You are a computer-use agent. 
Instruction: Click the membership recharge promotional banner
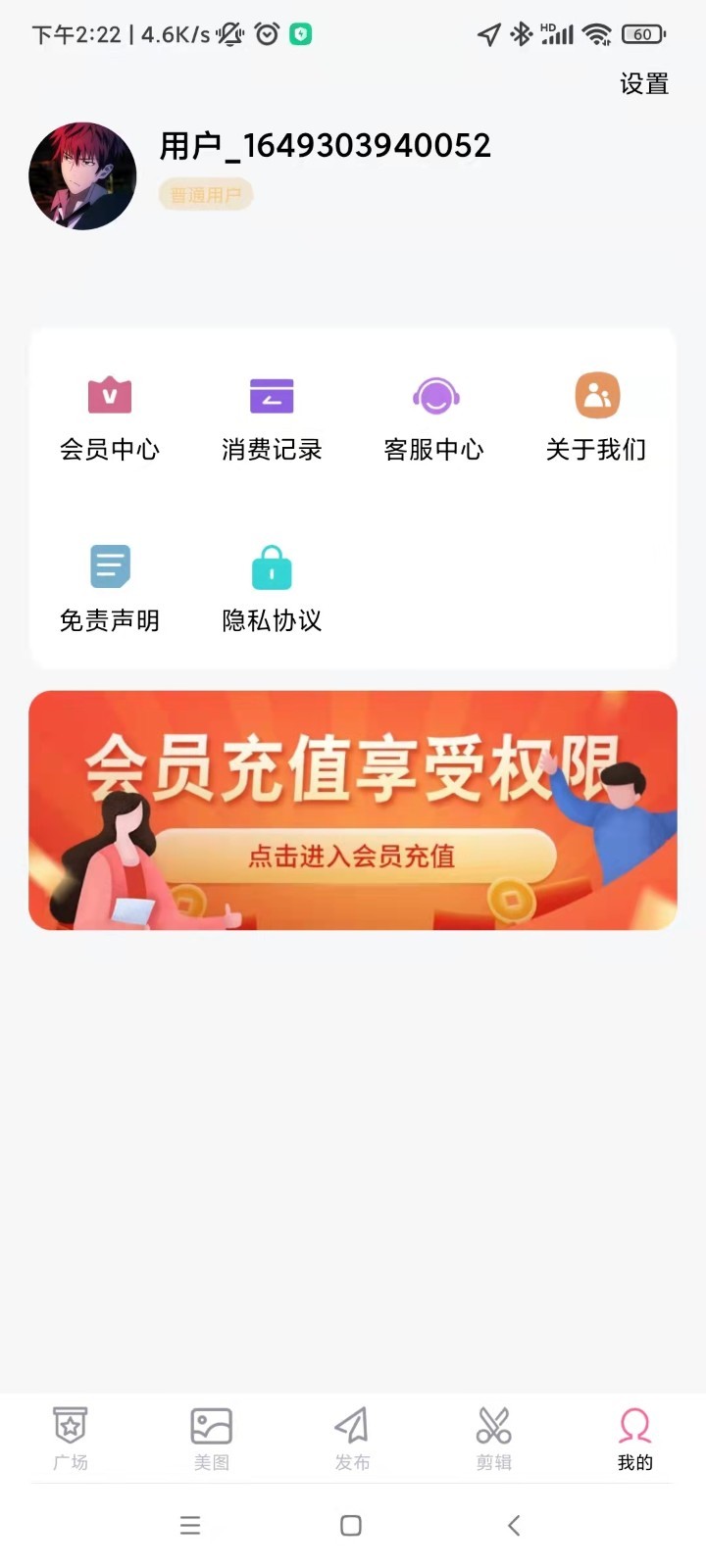coord(353,809)
